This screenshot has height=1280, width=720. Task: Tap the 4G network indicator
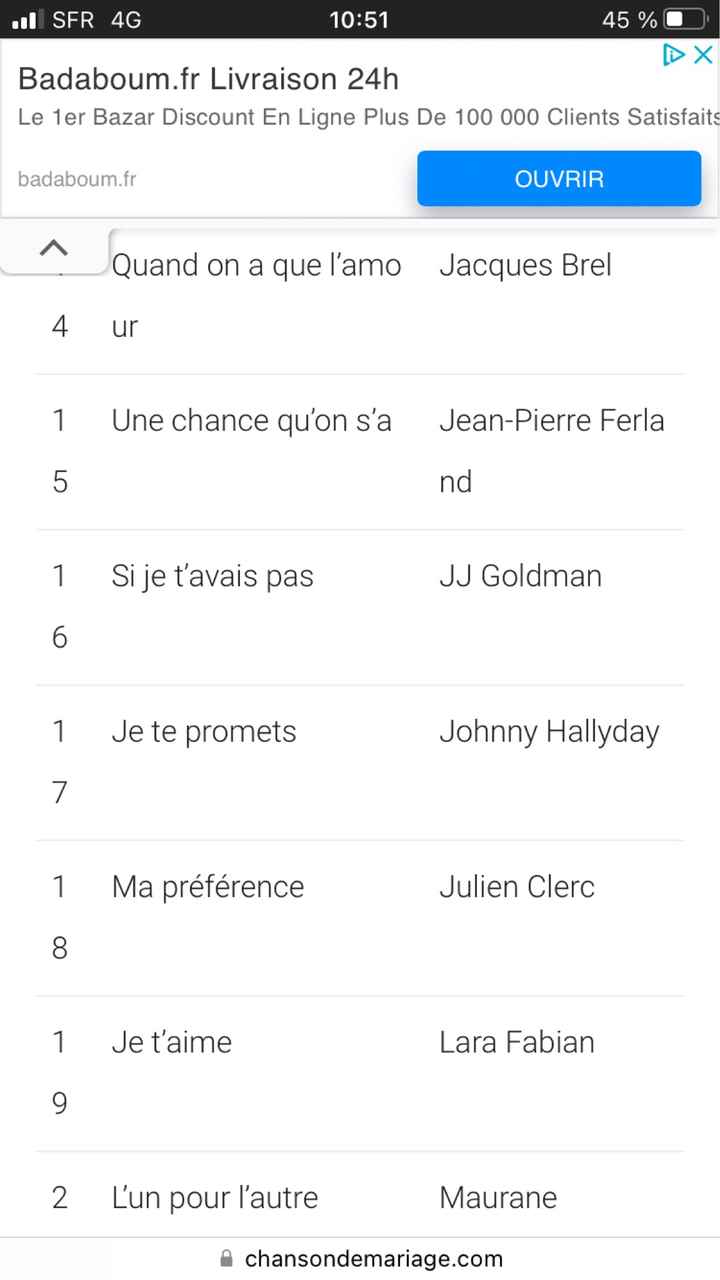click(x=126, y=18)
